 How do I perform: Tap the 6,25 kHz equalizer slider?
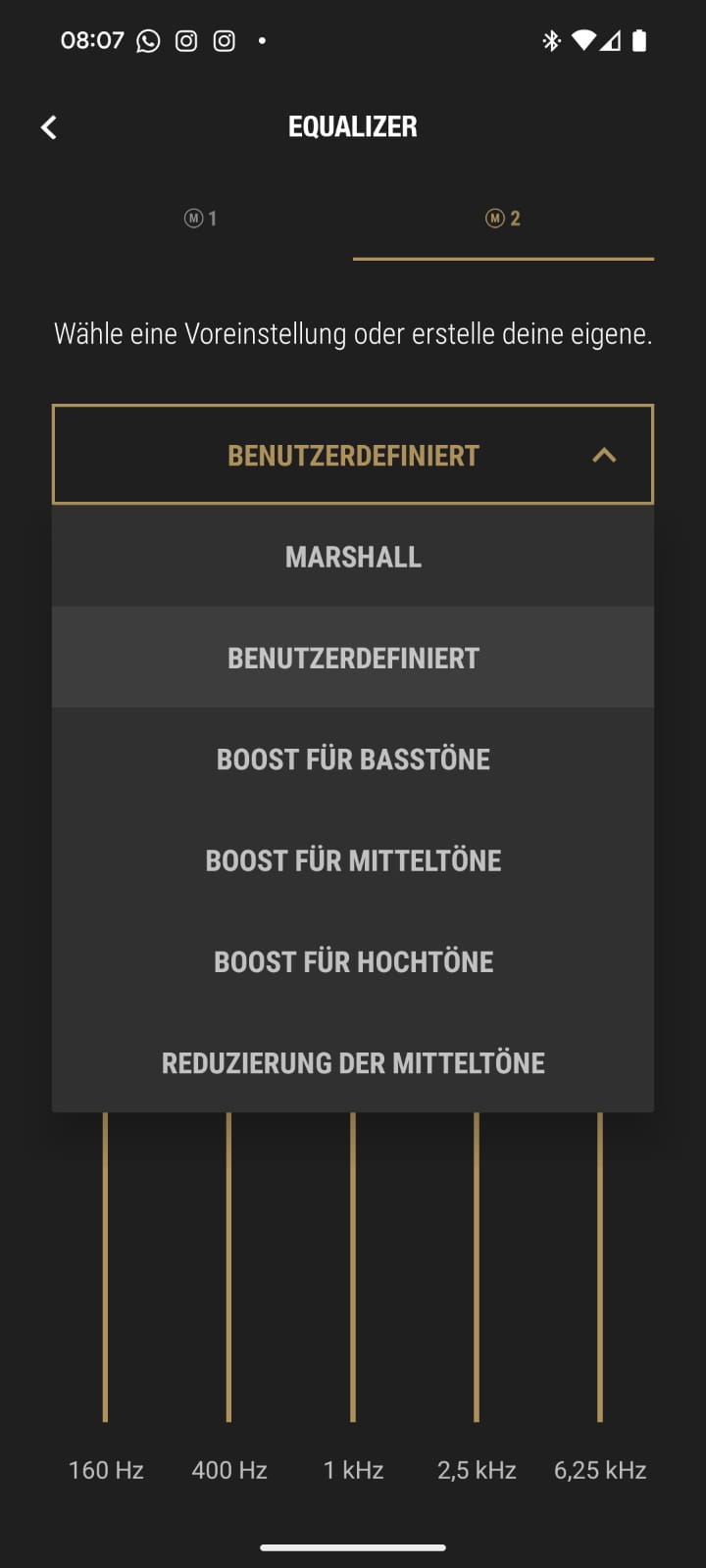coord(600,1267)
